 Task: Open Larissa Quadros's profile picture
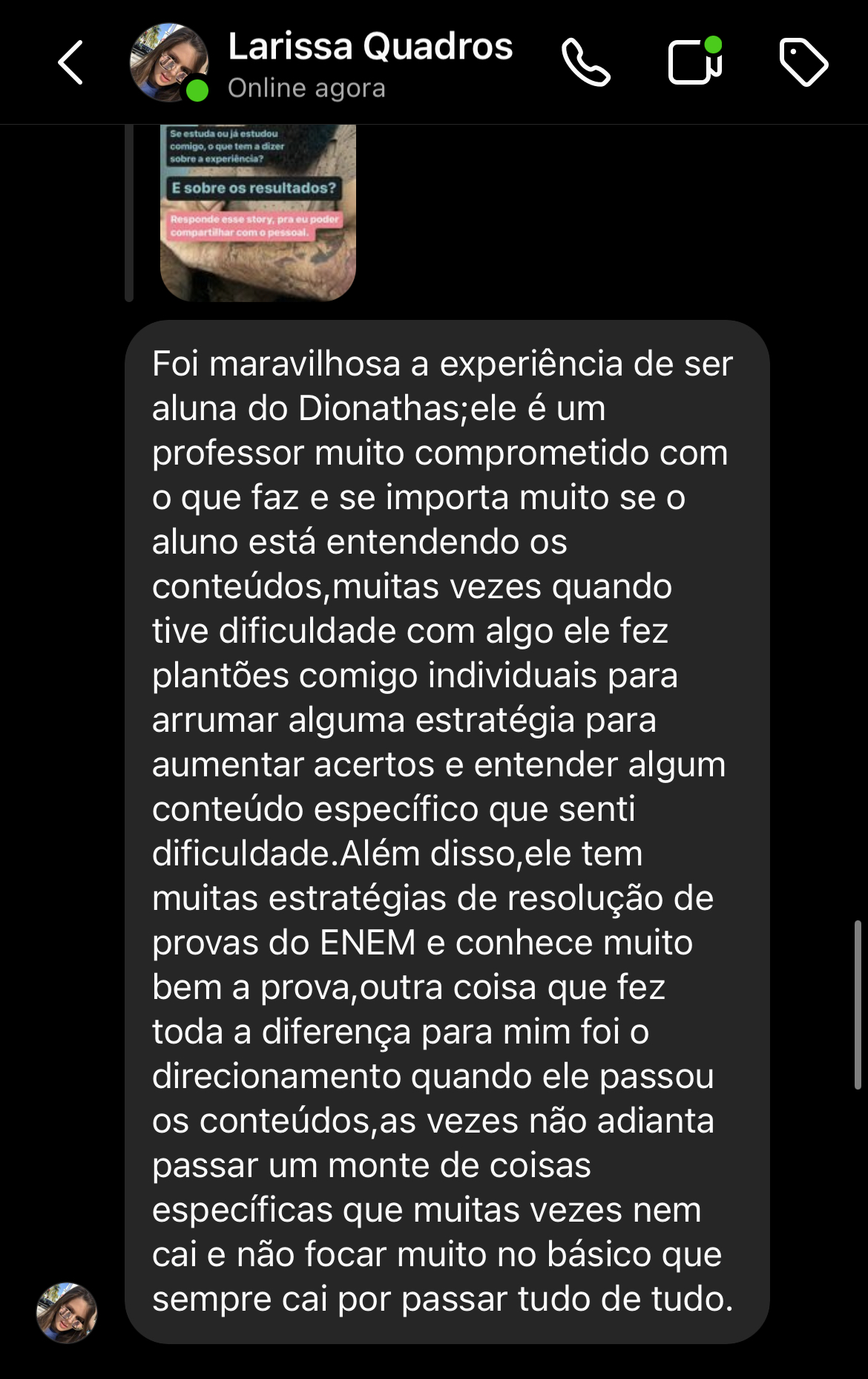168,62
